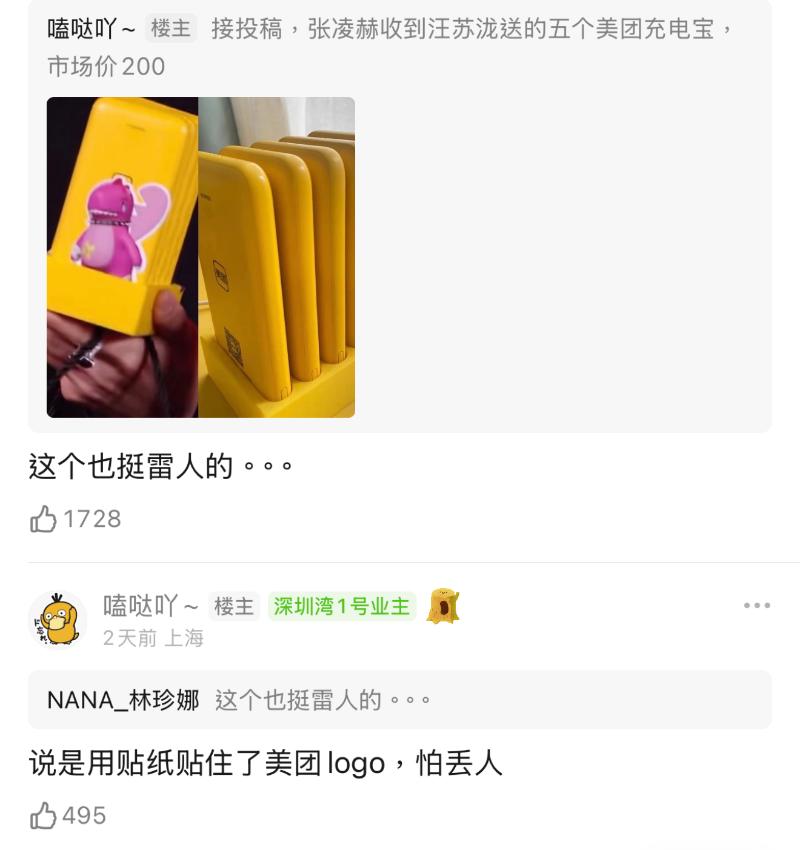Like the comment with 1728 likes
The height and width of the screenshot is (850, 800).
[44, 519]
